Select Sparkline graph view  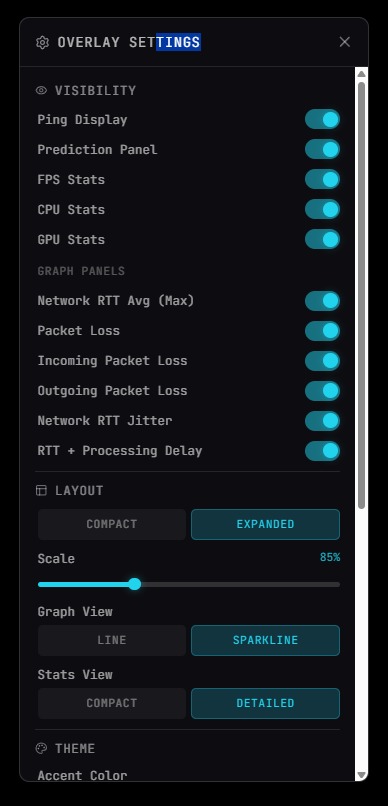point(265,640)
